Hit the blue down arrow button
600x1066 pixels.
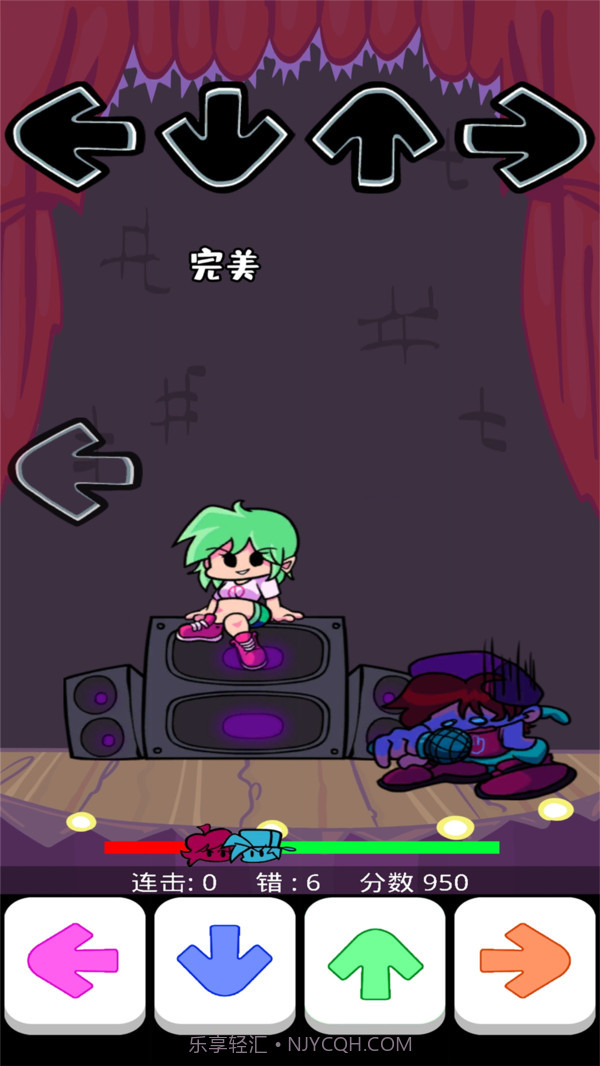(x=225, y=962)
